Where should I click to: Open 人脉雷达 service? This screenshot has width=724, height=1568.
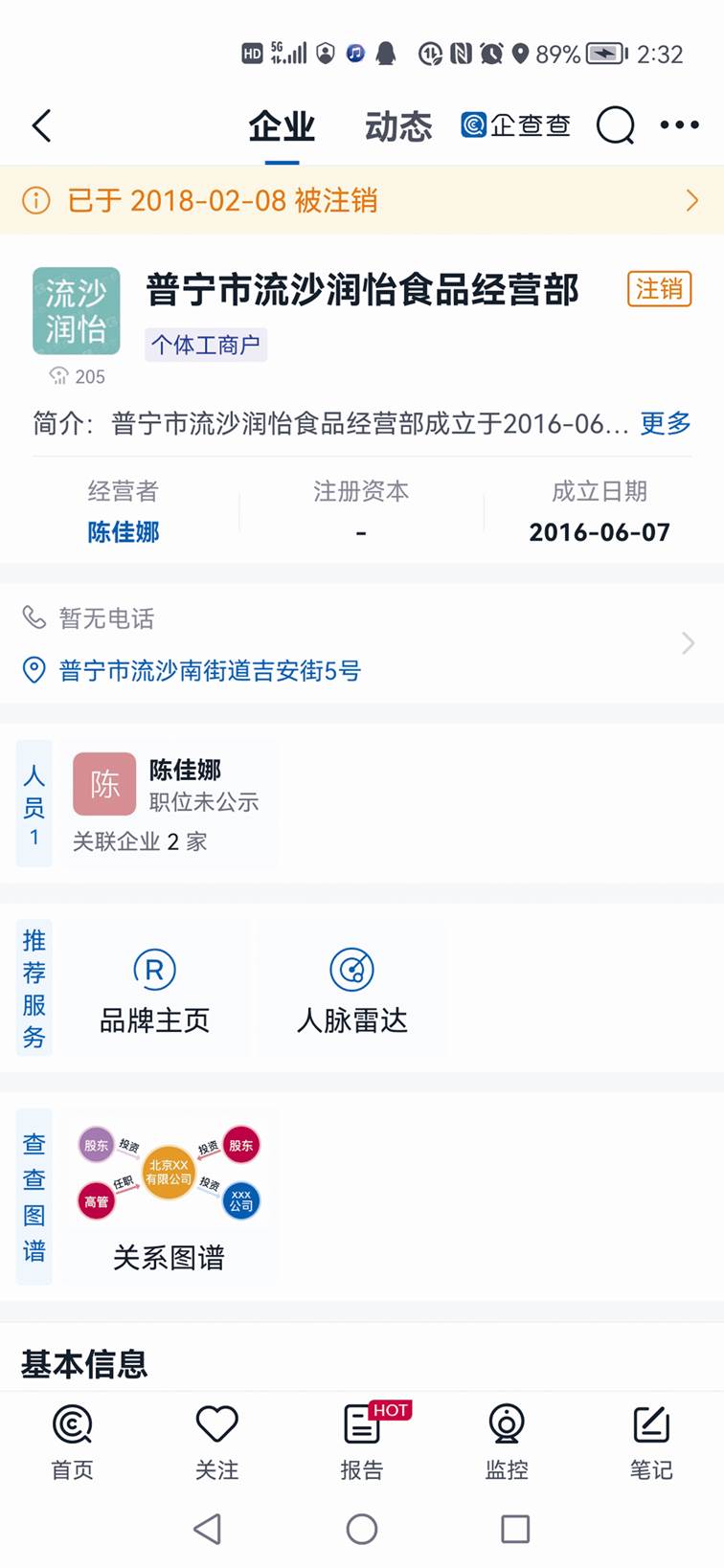[351, 989]
